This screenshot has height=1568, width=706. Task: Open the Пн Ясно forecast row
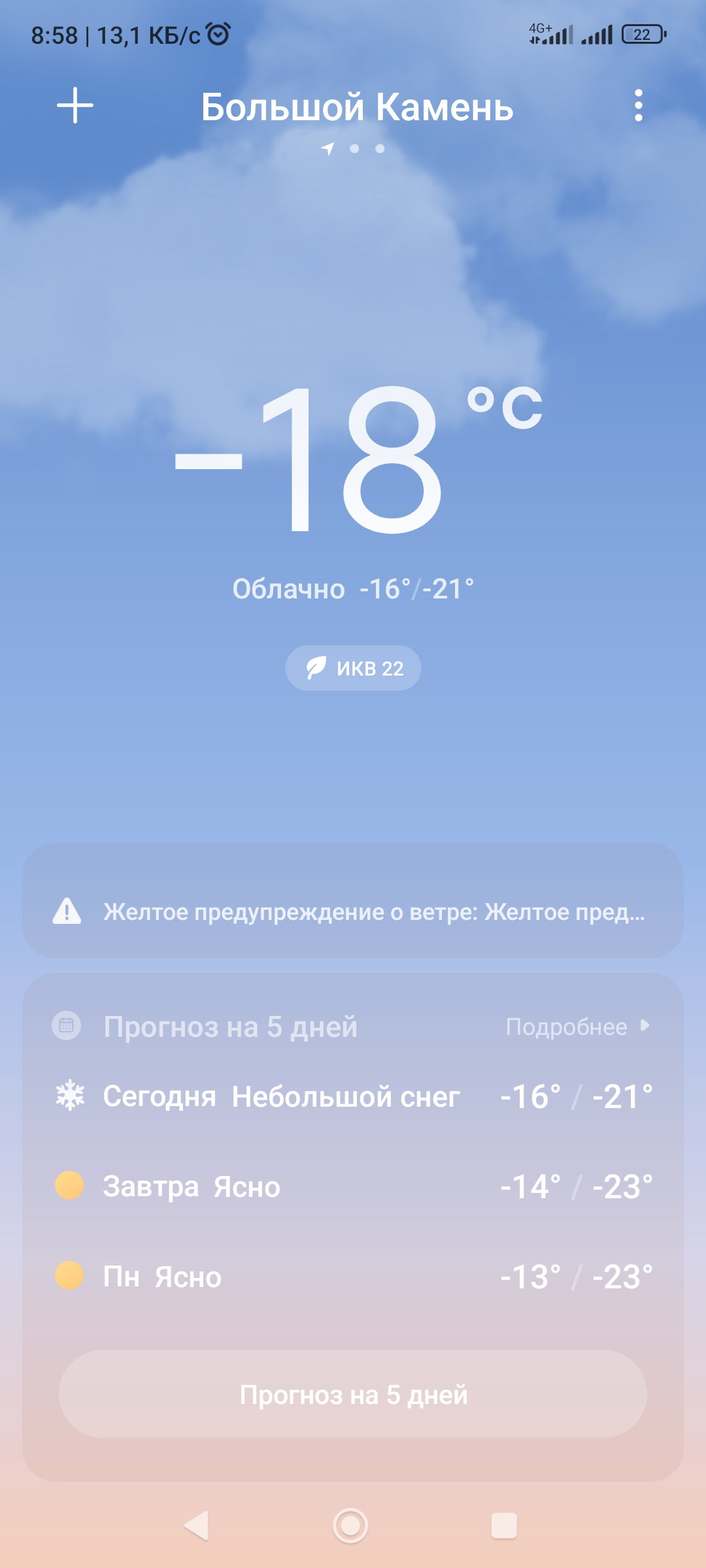tap(353, 1277)
